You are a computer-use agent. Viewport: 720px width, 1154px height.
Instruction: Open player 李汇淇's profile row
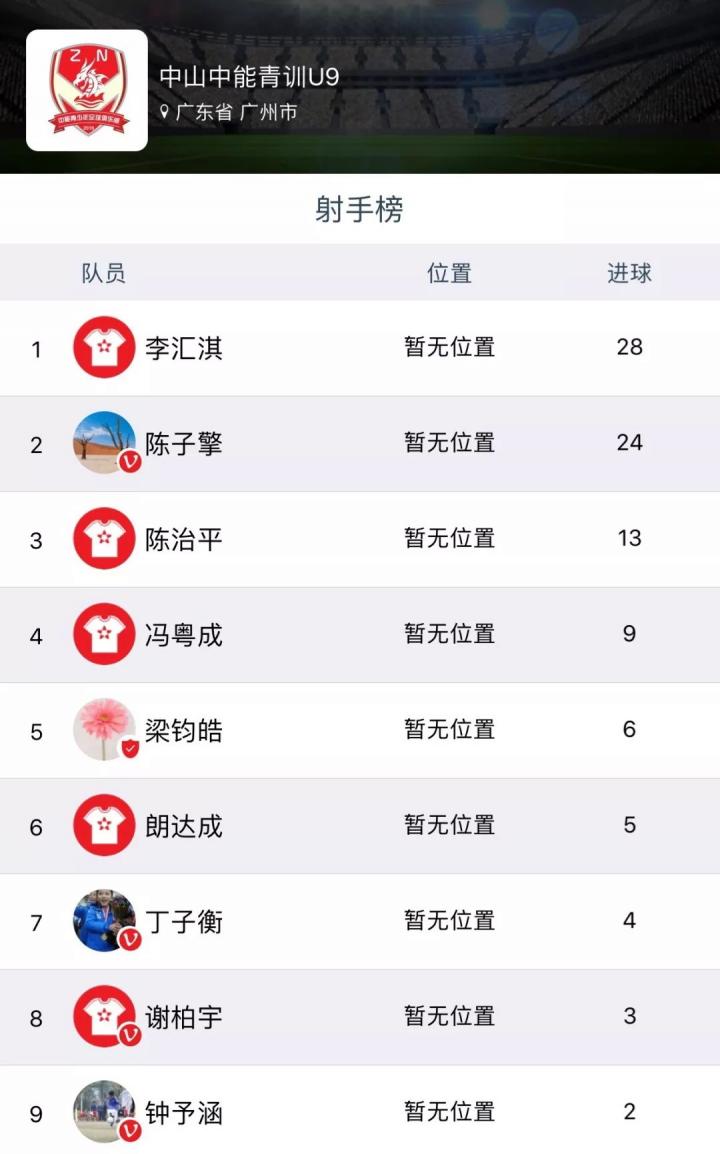pos(184,348)
